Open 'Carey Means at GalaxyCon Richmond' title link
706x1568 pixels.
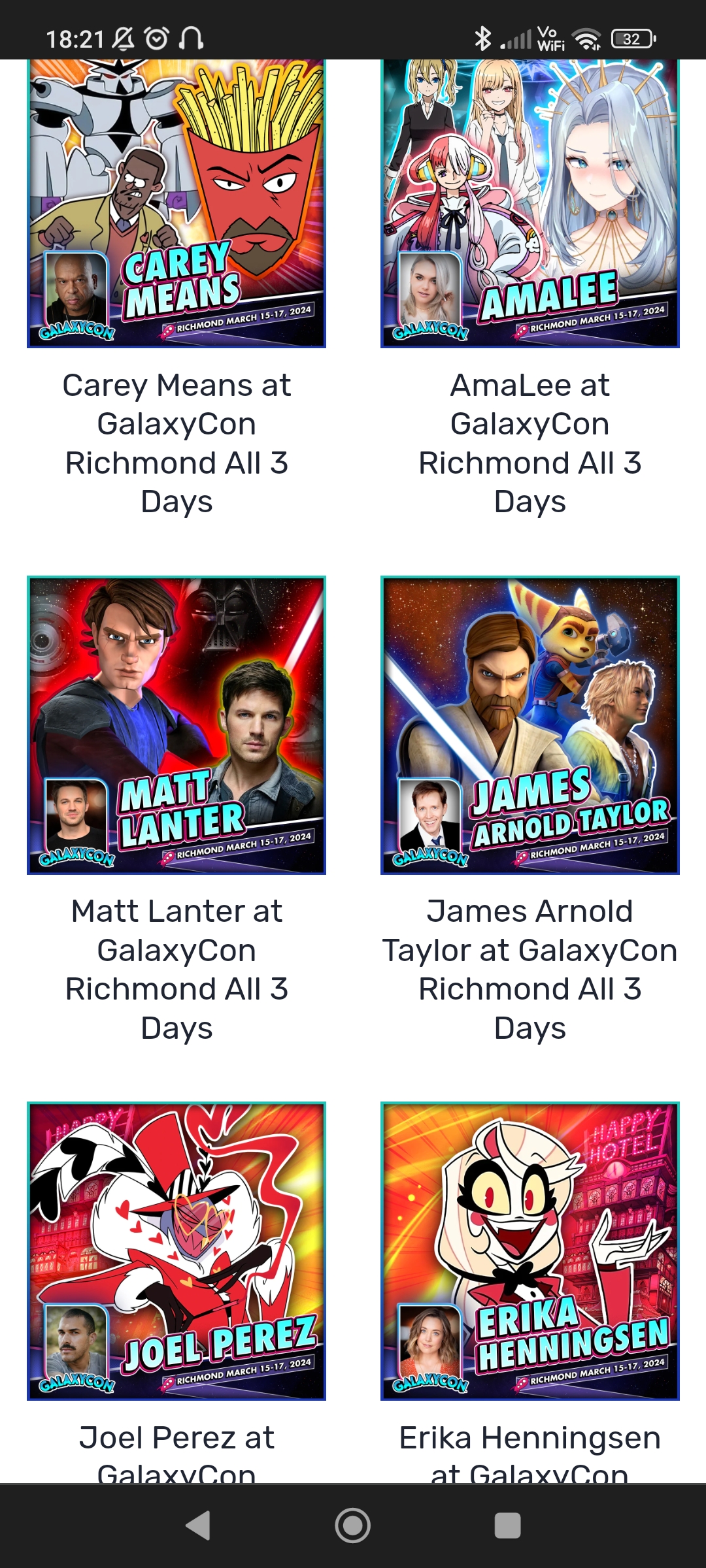point(176,443)
